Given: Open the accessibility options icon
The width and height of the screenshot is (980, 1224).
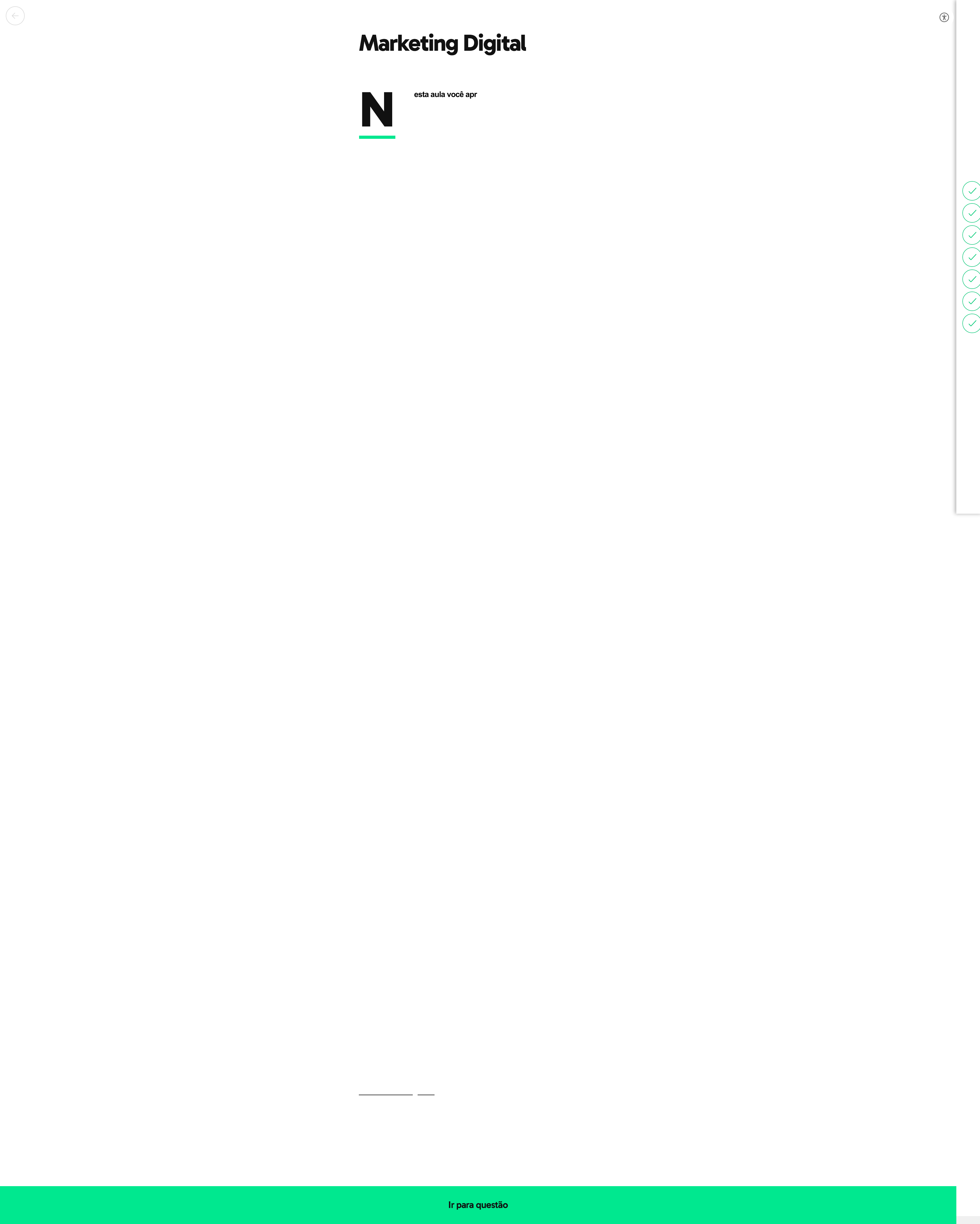Looking at the screenshot, I should pyautogui.click(x=944, y=18).
